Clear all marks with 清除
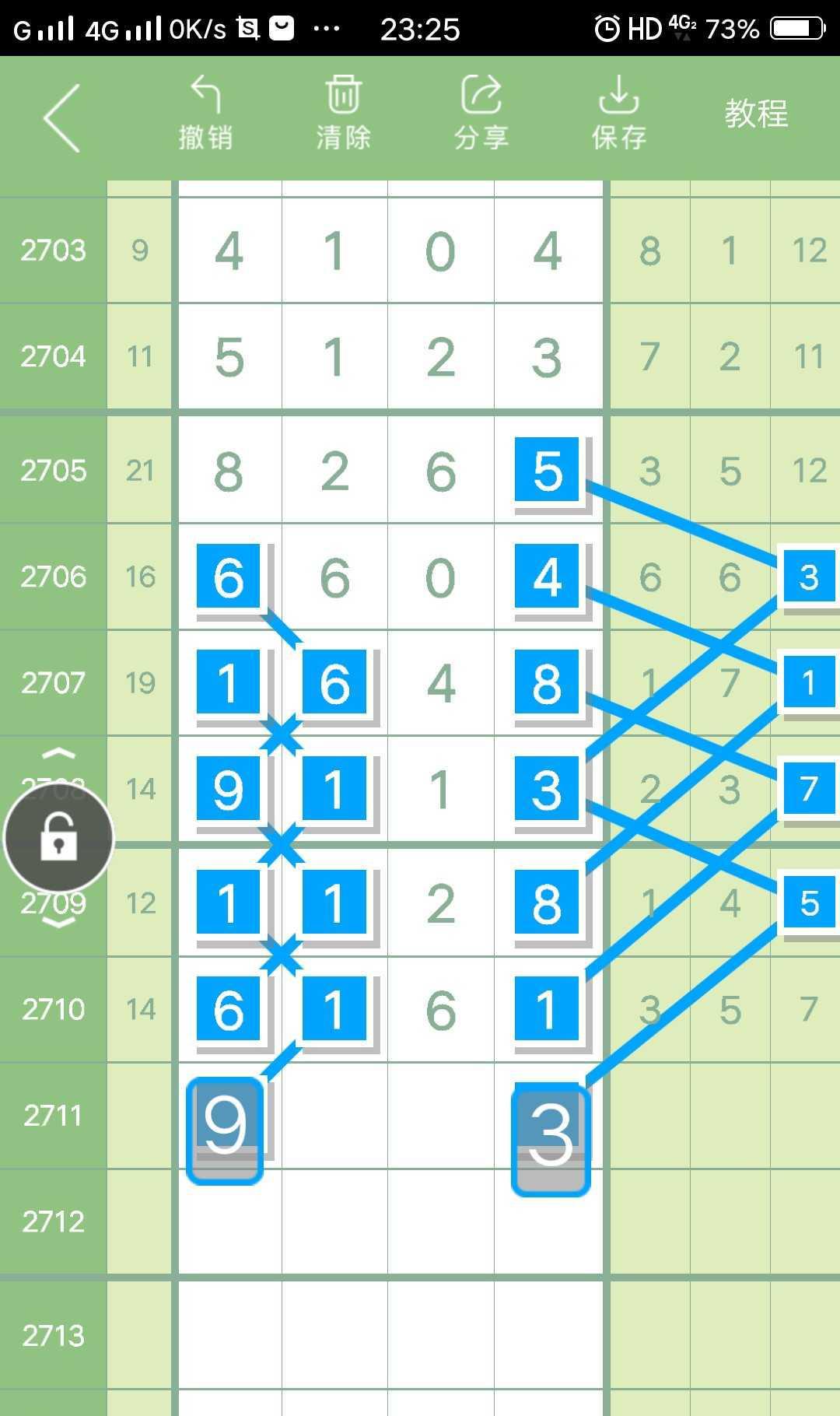The height and width of the screenshot is (1416, 840). [343, 114]
